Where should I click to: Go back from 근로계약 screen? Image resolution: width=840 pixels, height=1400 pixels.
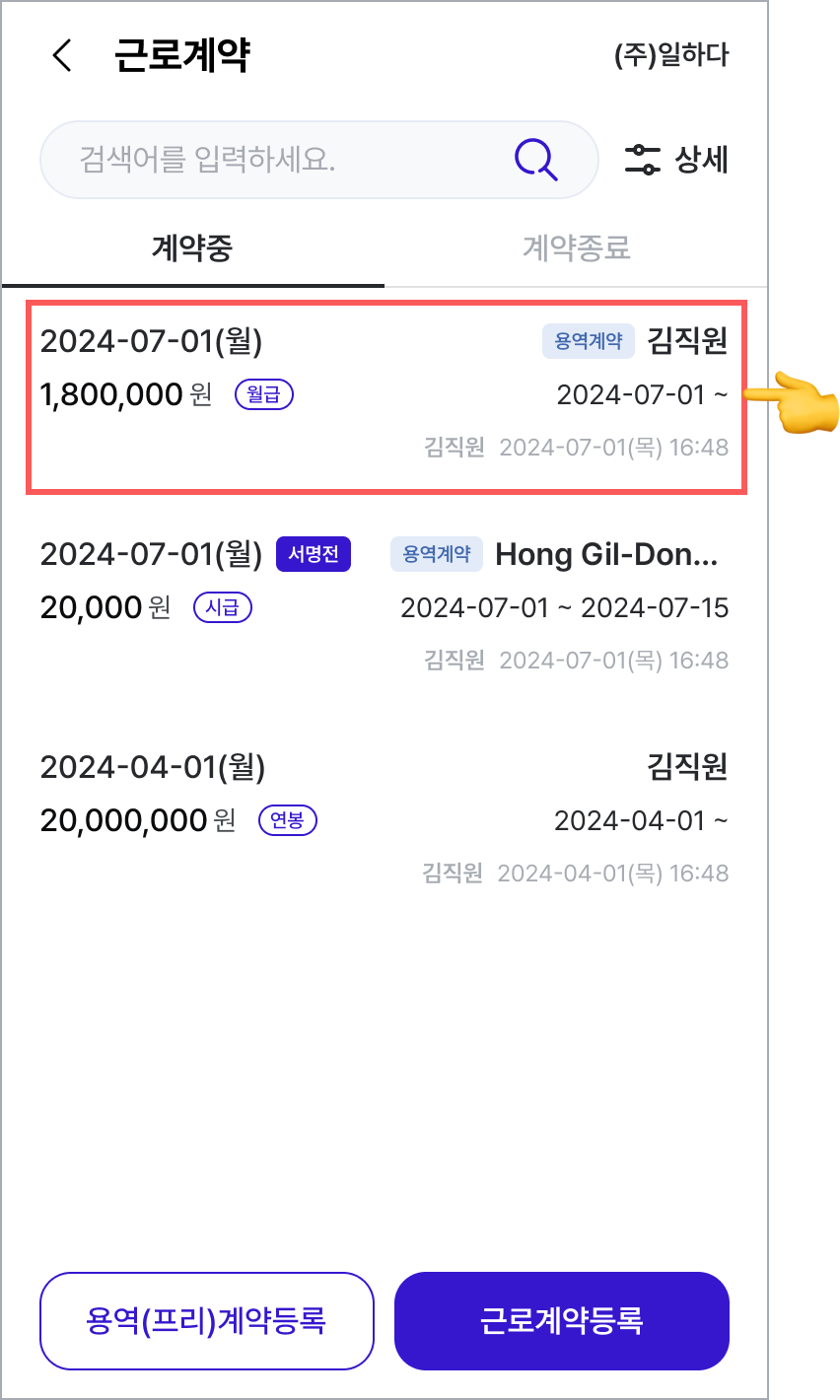tap(62, 55)
